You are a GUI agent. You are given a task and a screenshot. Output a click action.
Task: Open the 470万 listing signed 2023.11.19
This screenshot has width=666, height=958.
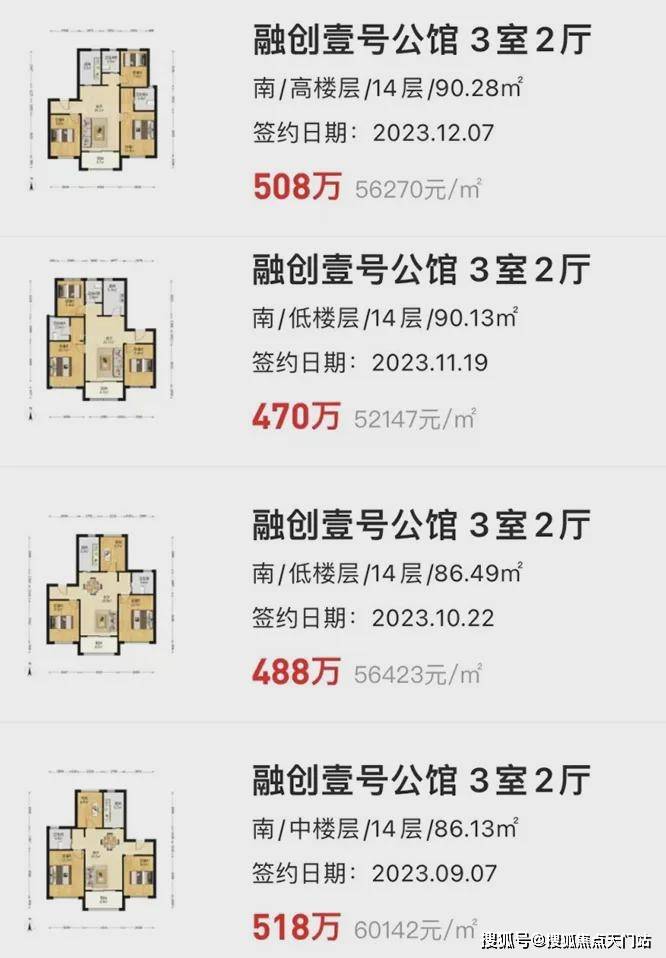pyautogui.click(x=420, y=270)
